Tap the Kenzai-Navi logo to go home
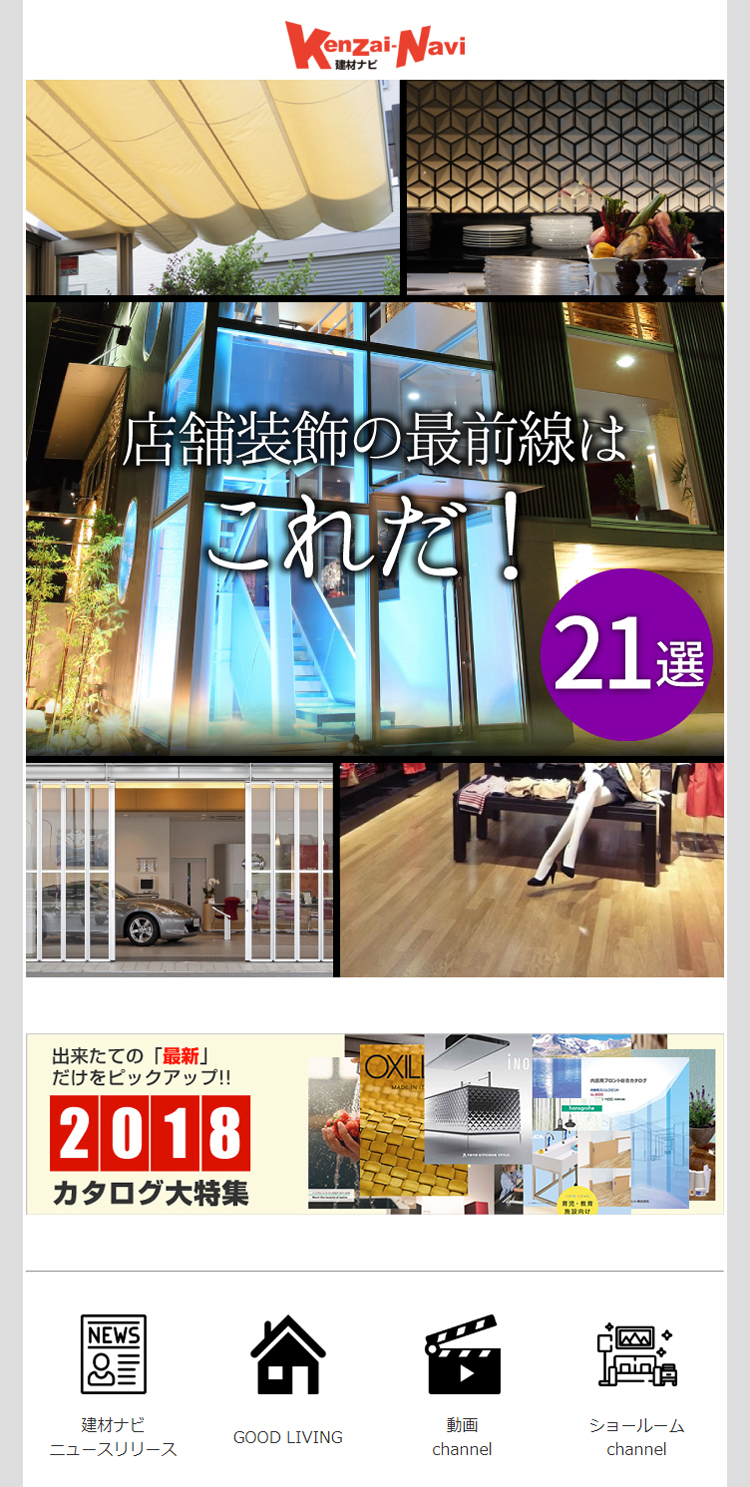This screenshot has height=1487, width=750. pyautogui.click(x=375, y=45)
